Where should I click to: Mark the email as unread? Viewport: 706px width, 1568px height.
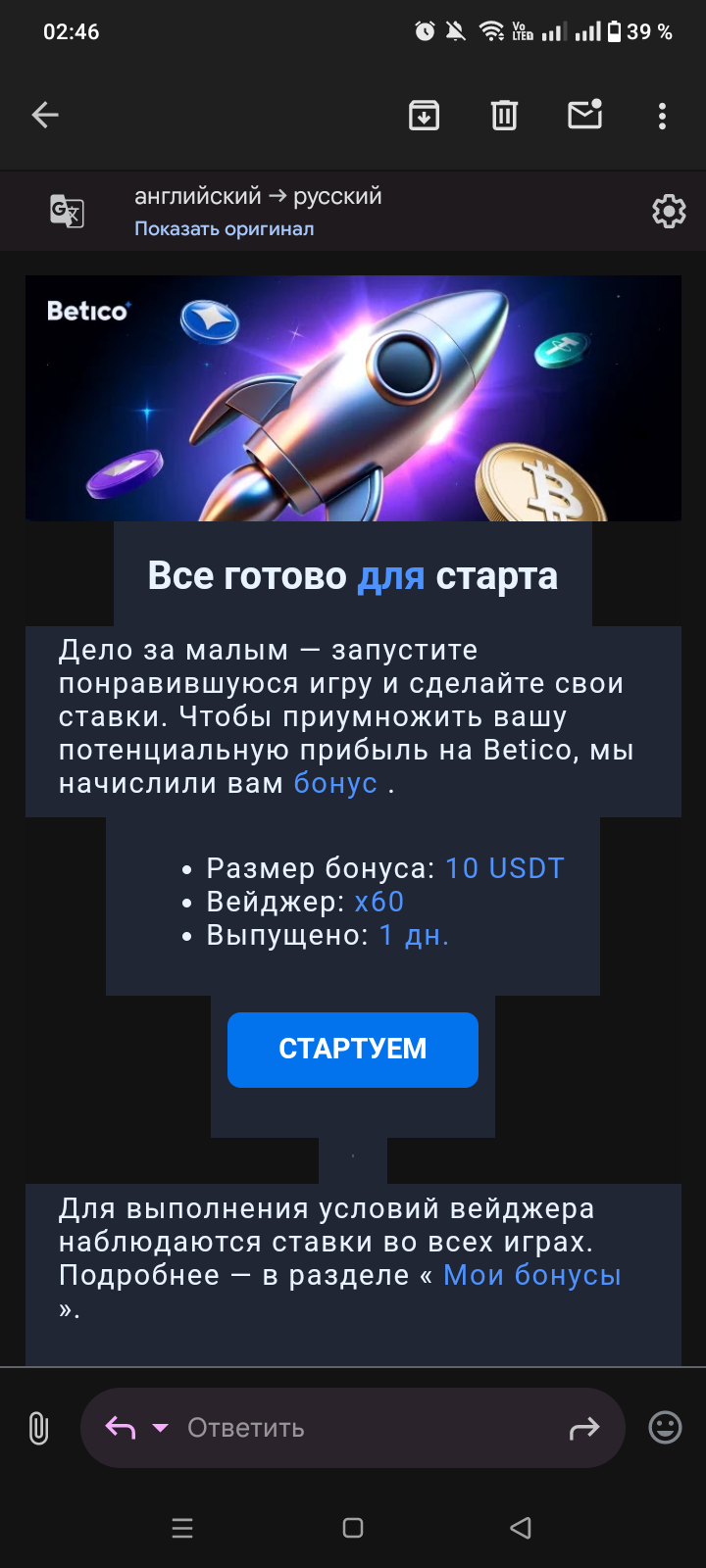[585, 116]
